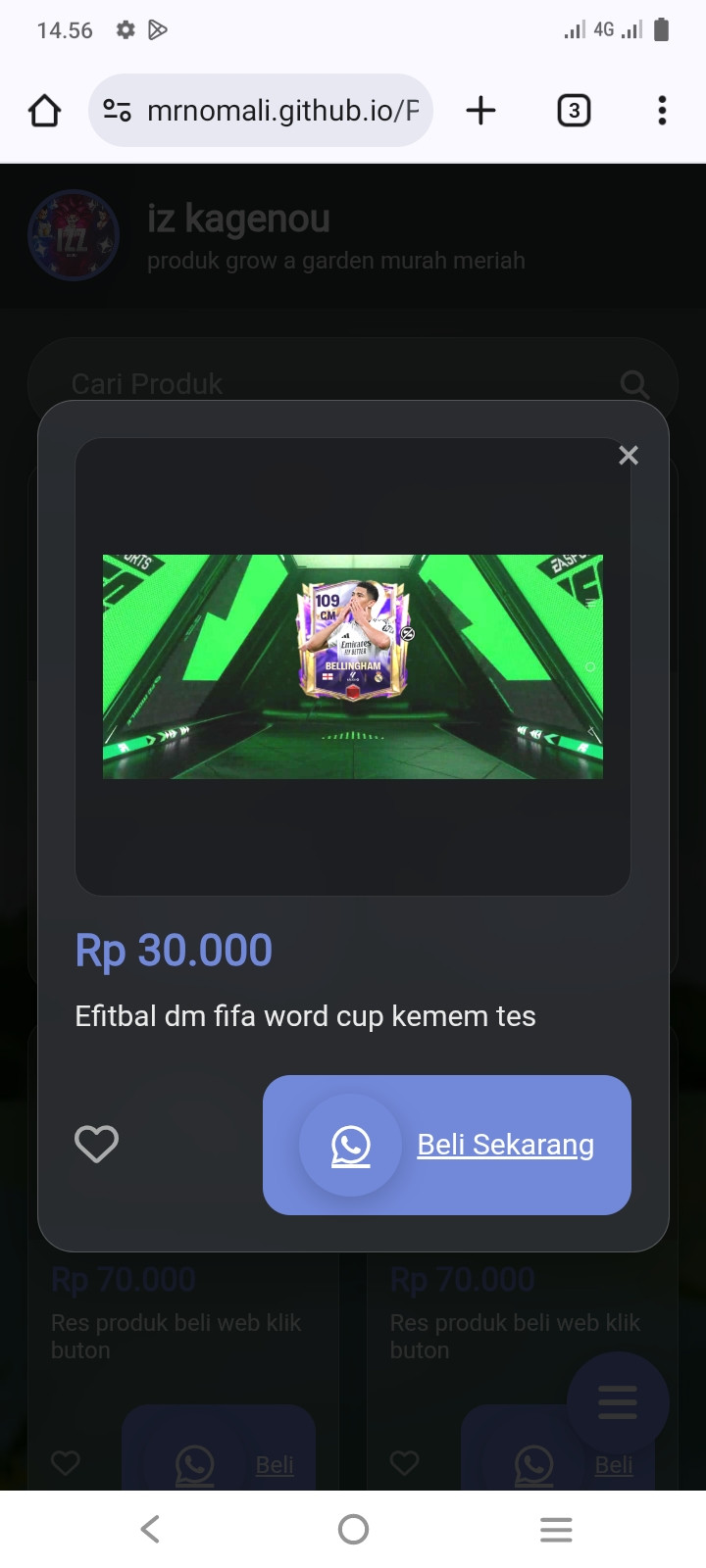Go back using system navigation
This screenshot has height=1568, width=706.
click(150, 1529)
